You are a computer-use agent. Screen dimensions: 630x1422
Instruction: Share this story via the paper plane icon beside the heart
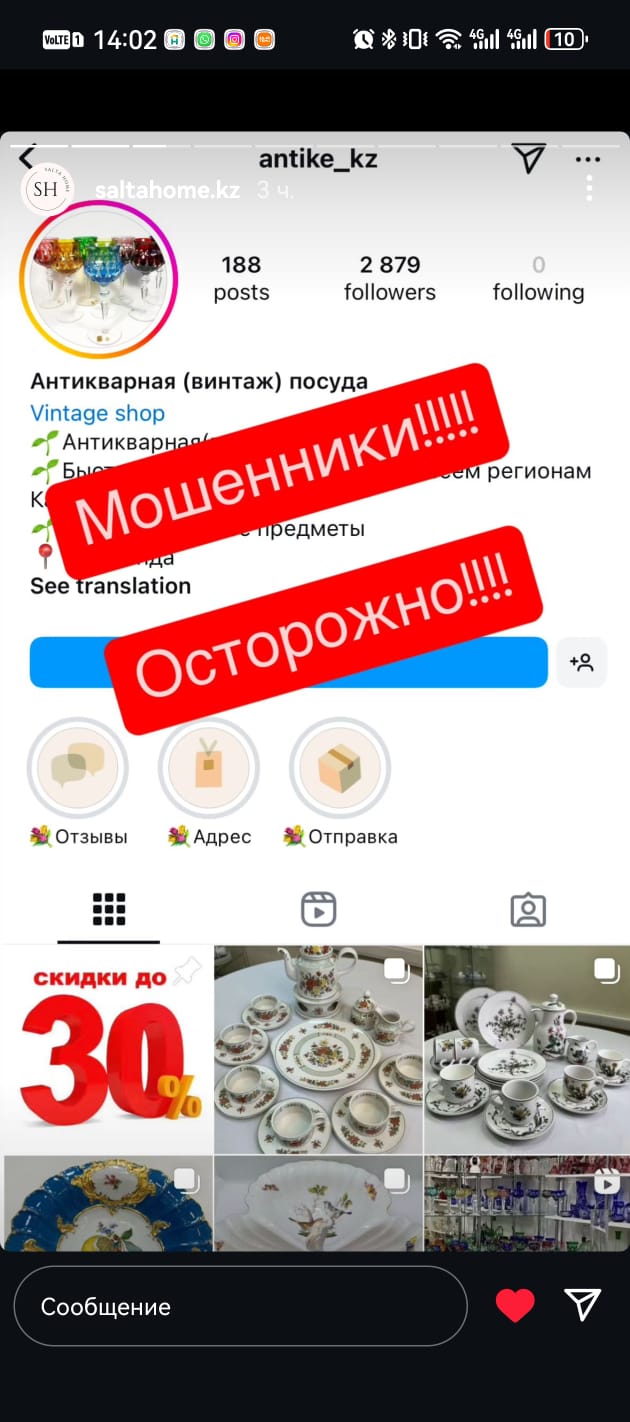tap(582, 1304)
